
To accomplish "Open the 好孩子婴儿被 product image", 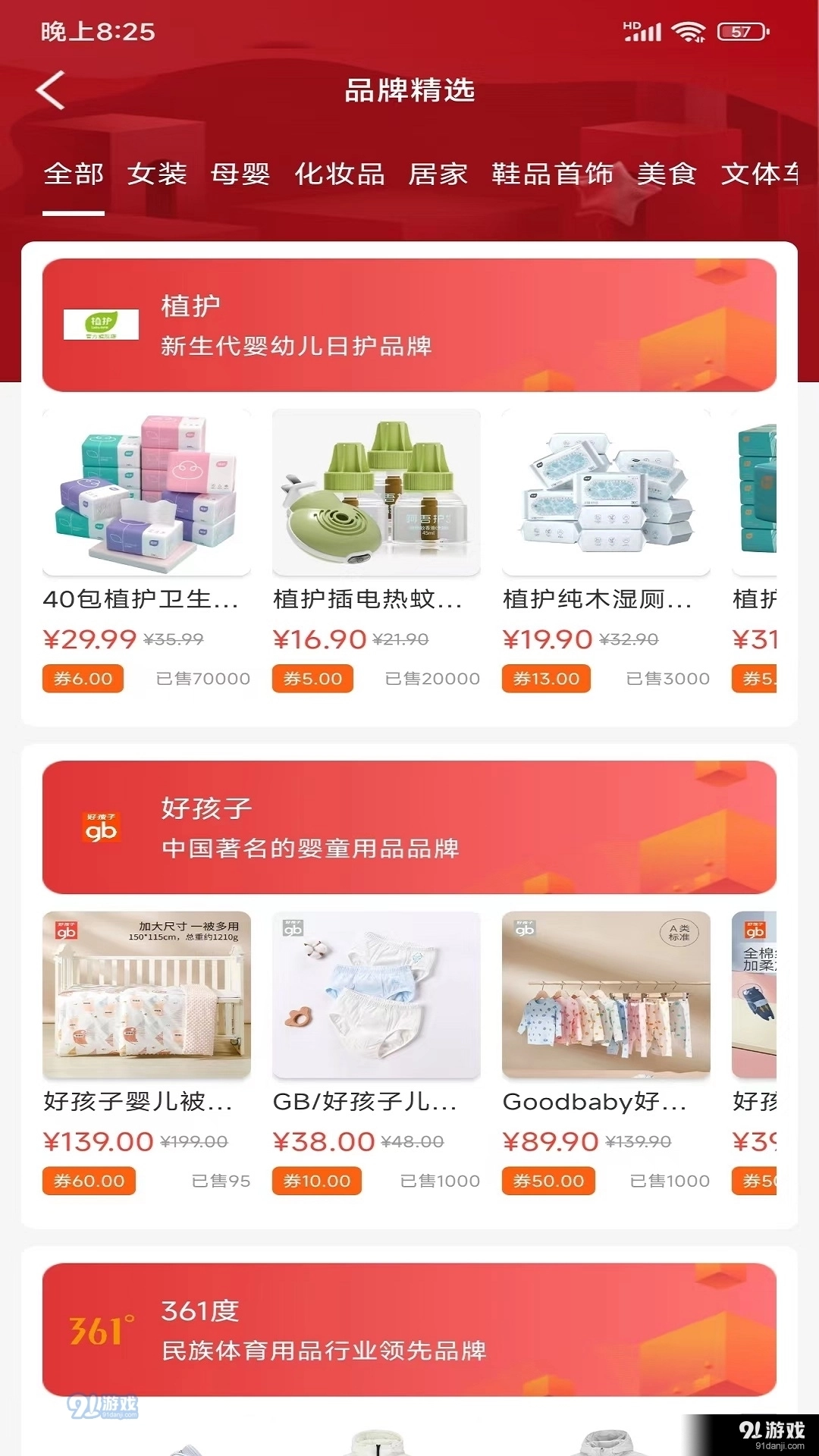I will point(146,996).
